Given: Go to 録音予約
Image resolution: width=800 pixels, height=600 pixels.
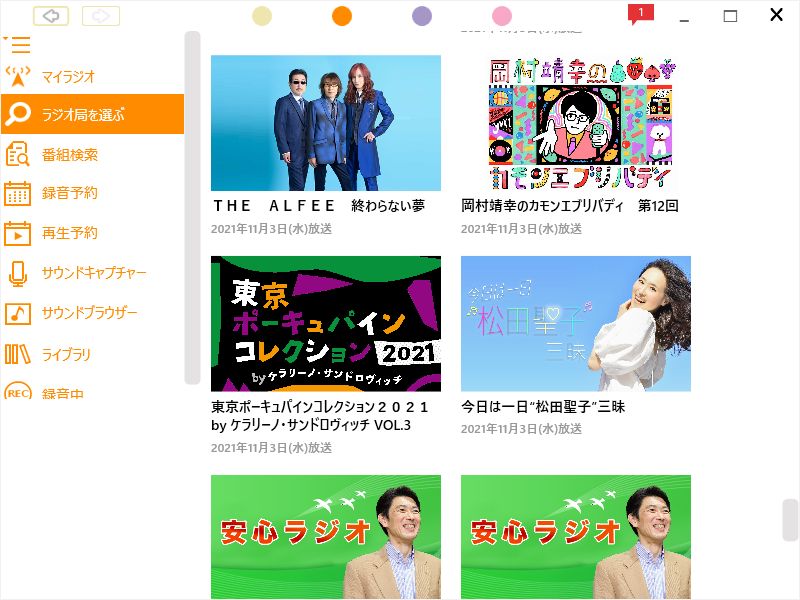Looking at the screenshot, I should [69, 193].
